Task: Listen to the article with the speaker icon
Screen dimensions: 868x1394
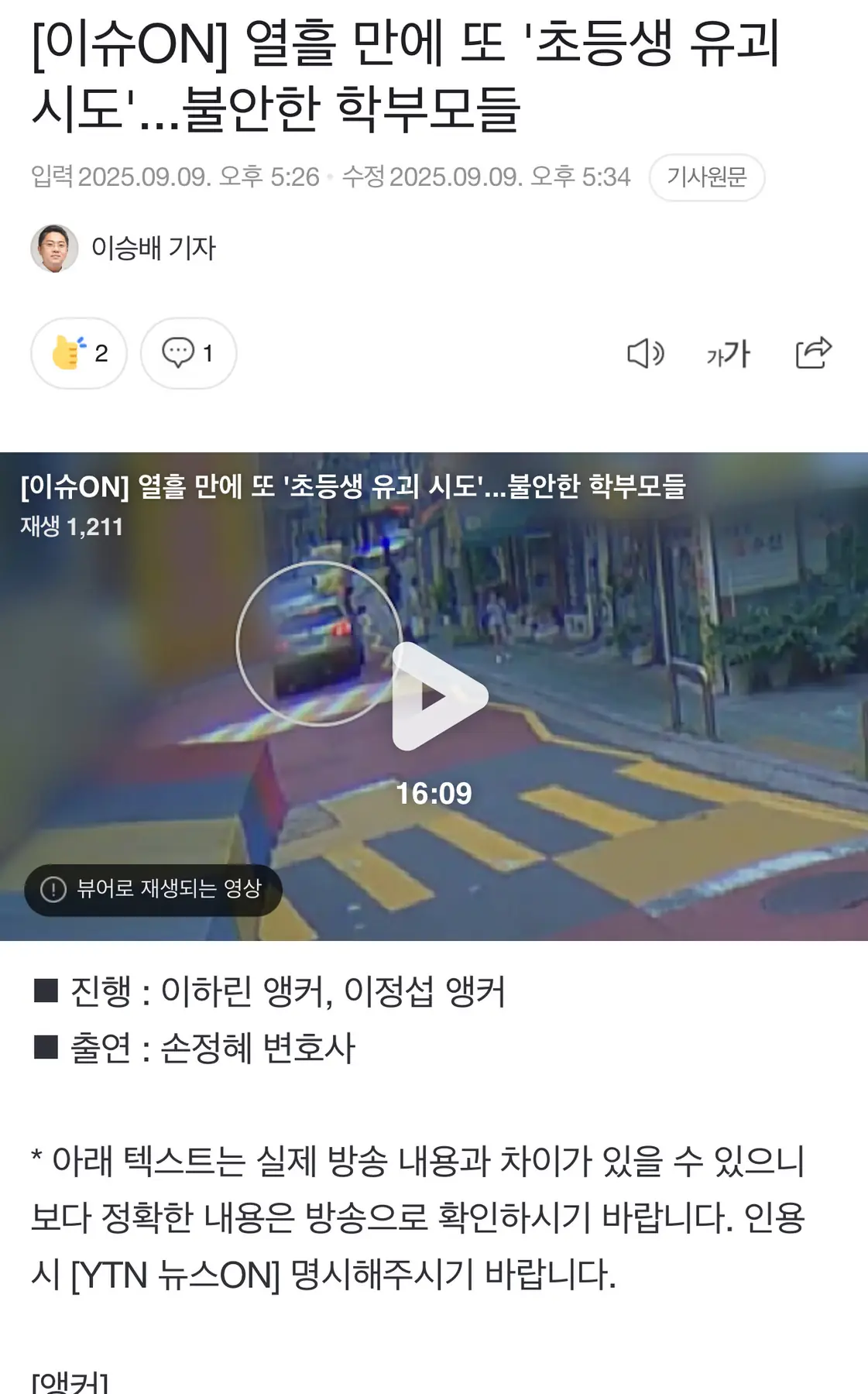Action: click(645, 353)
